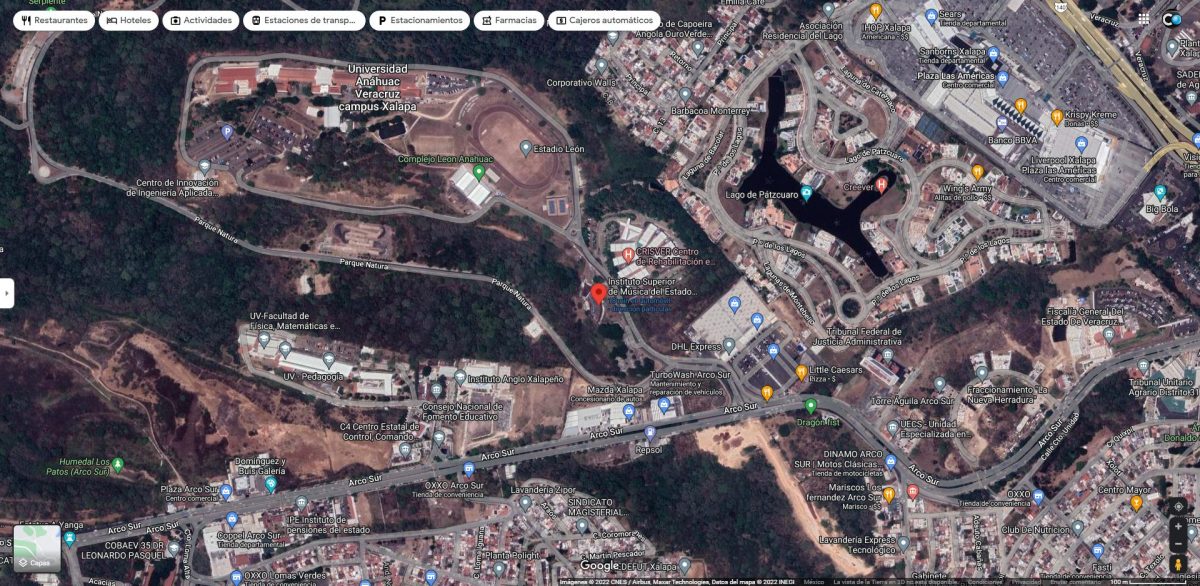This screenshot has width=1200, height=586.
Task: Expand the collapsed side panel arrow
Action: [6, 293]
